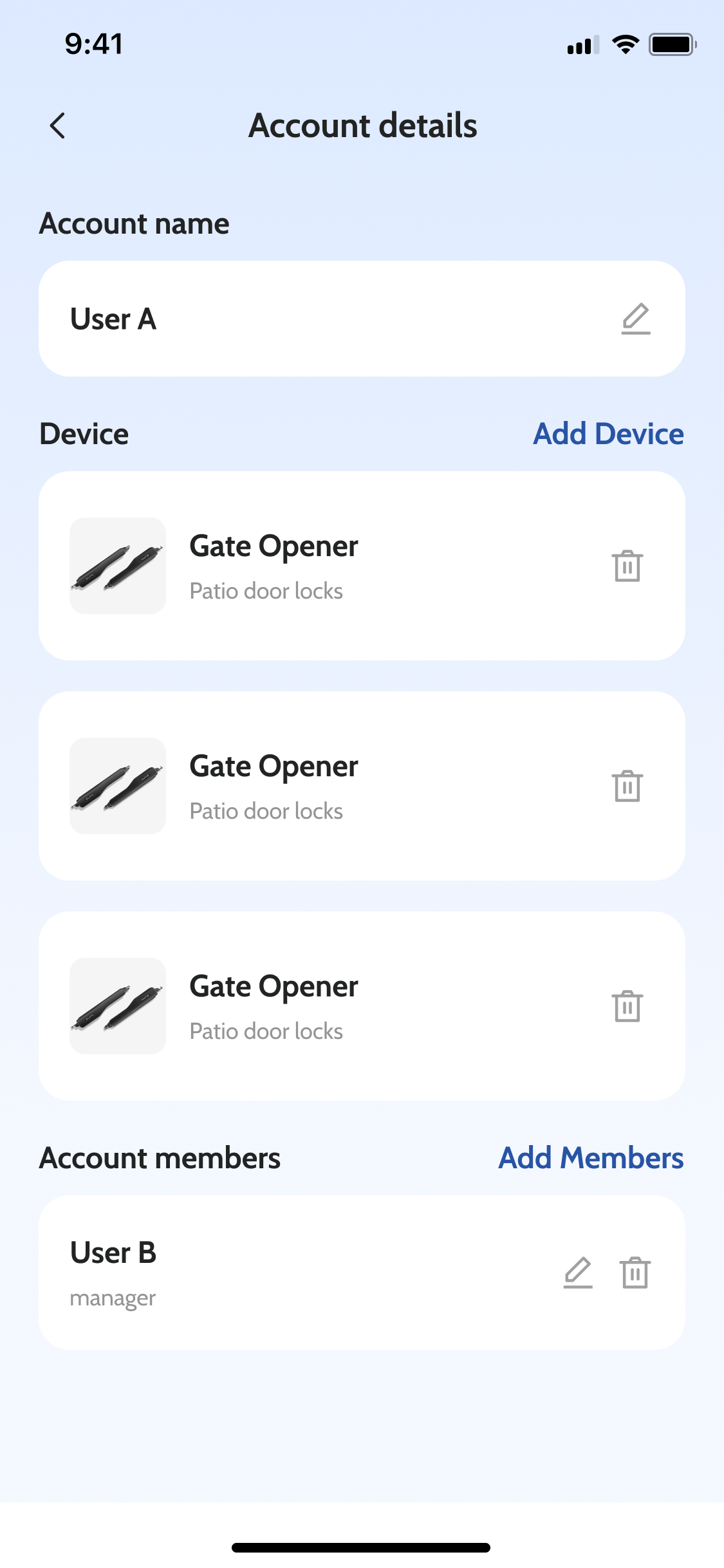Delete the first Gate Opener device
This screenshot has width=724, height=1568.
[x=627, y=566]
